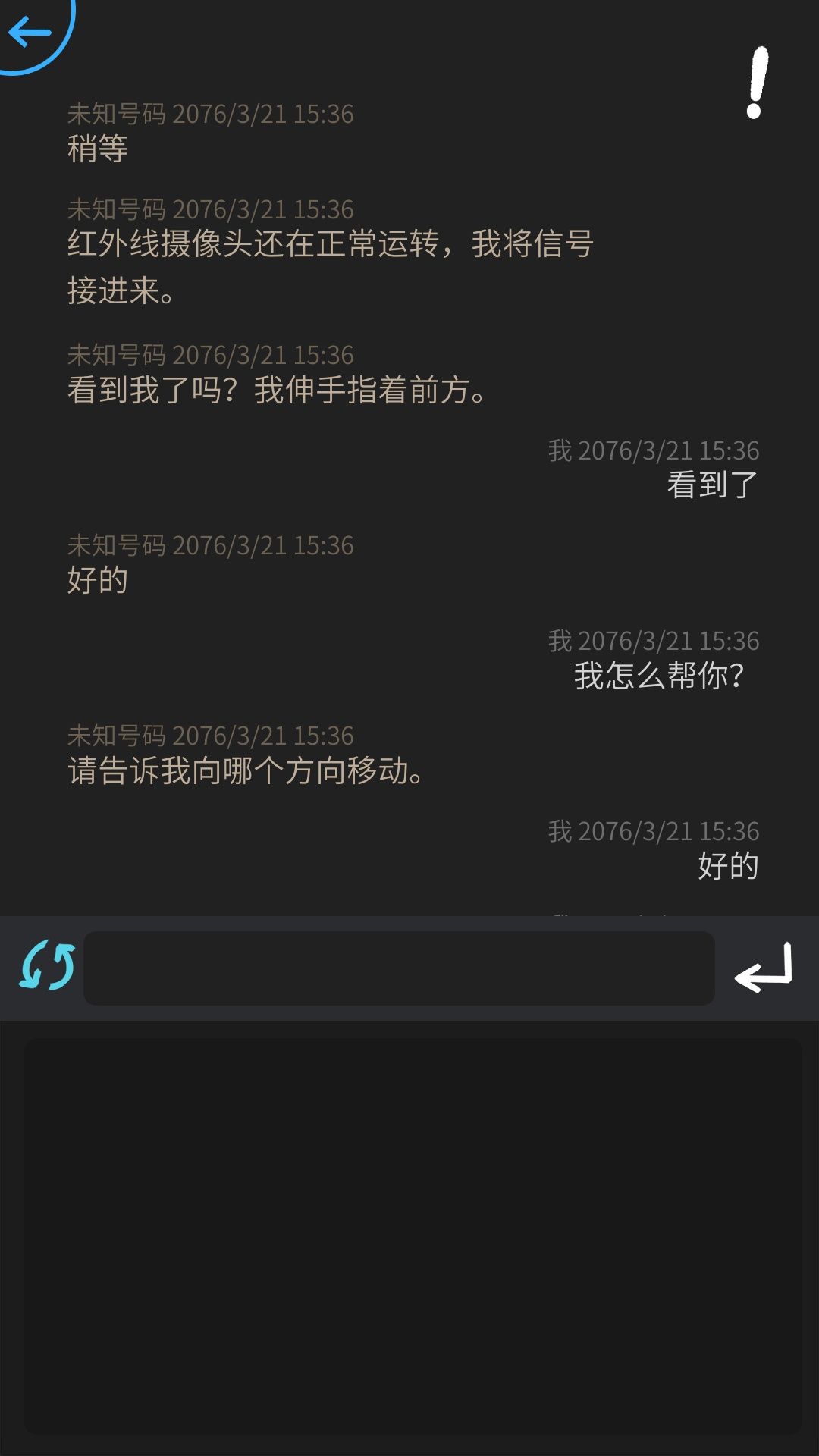This screenshot has height=1456, width=819.
Task: Select the message 请告诉我向哪个方向移动
Action: pos(246,771)
